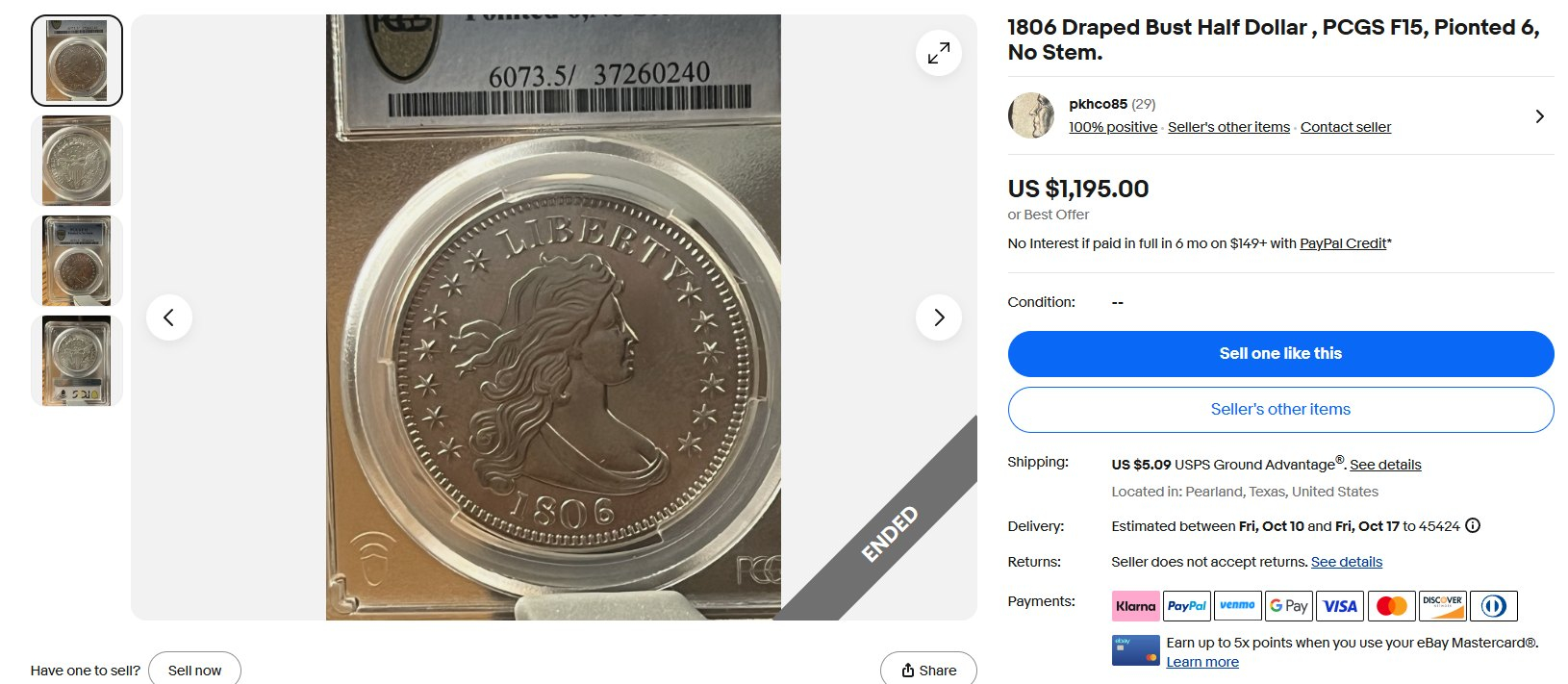
Task: Tap the Sell now button
Action: pos(194,670)
